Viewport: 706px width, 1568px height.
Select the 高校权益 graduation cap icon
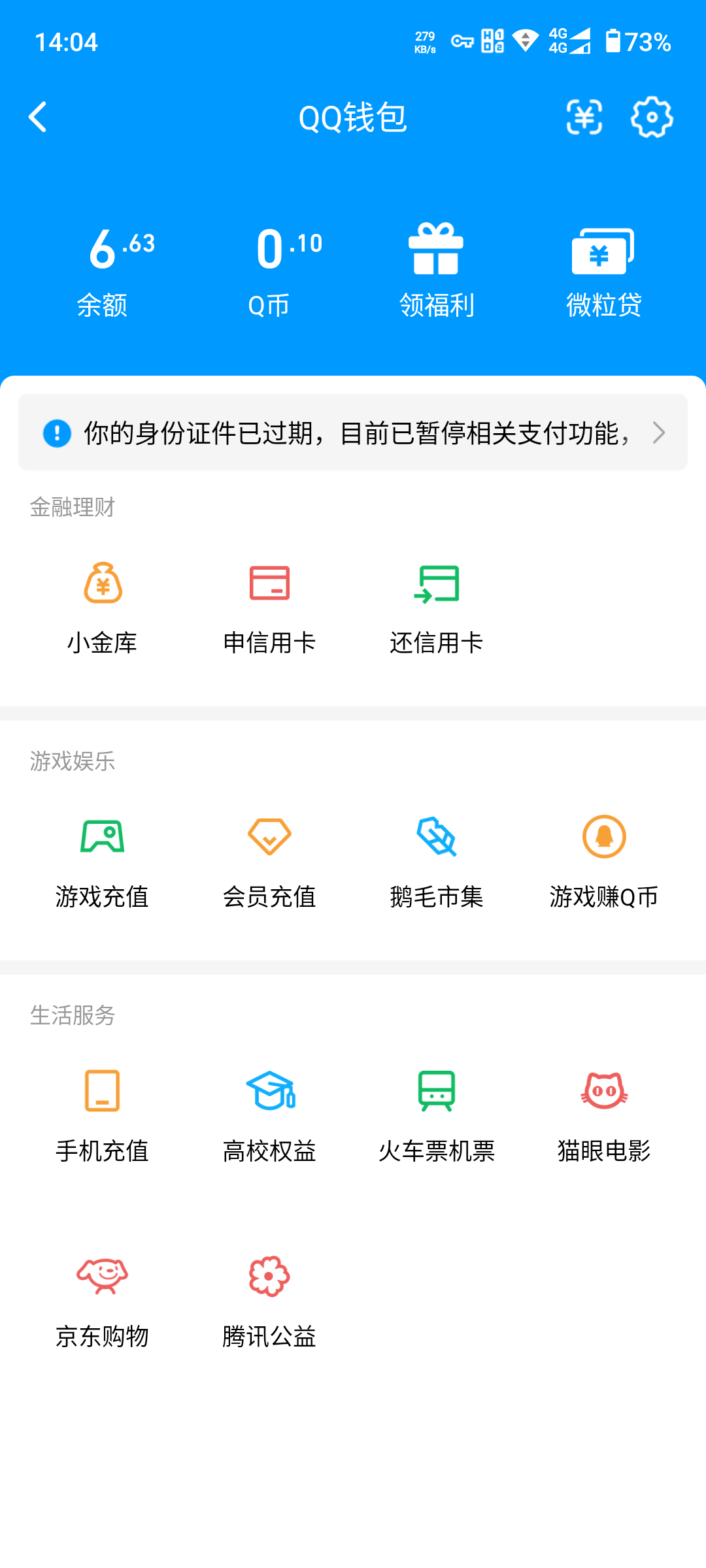point(269,1098)
